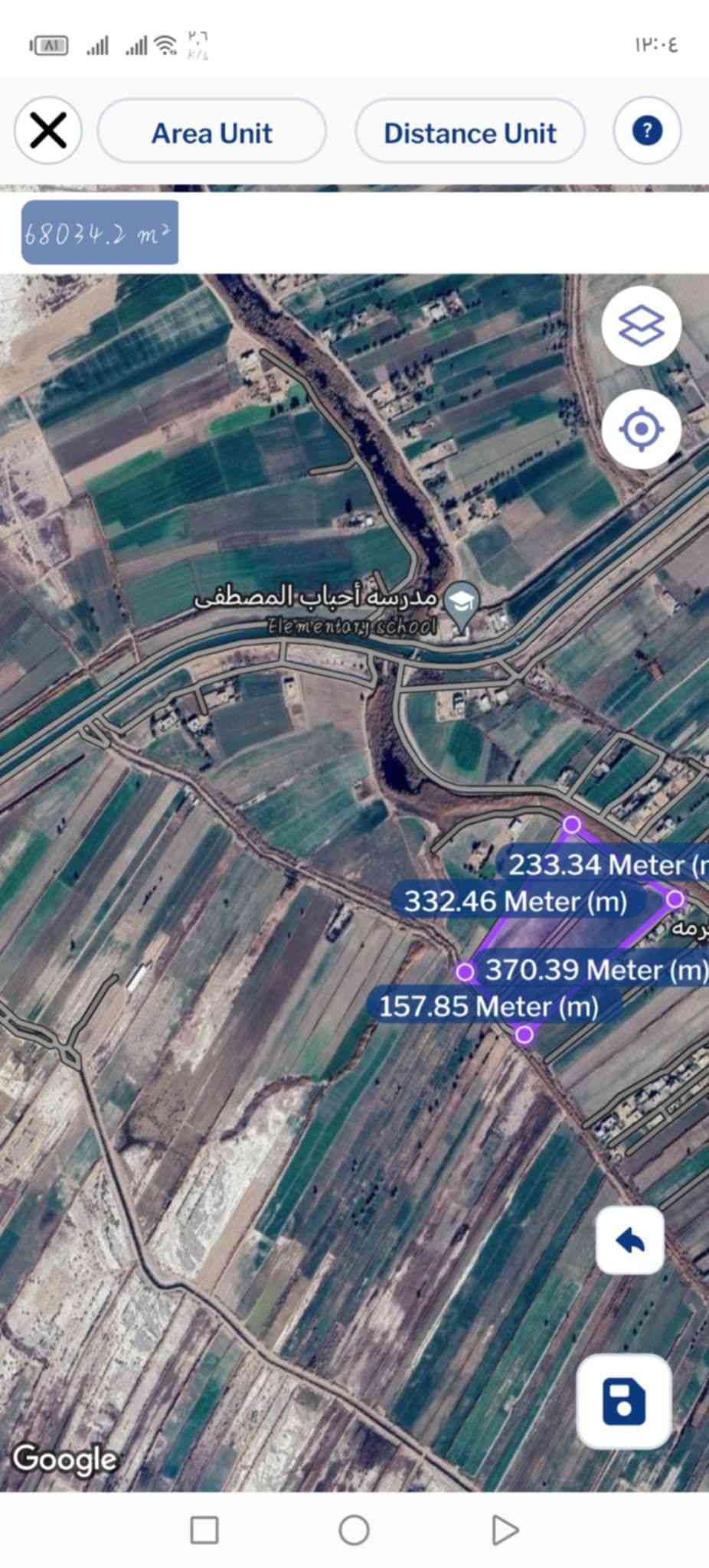Undo the last measurement point
The image size is (709, 1568).
pos(630,1240)
